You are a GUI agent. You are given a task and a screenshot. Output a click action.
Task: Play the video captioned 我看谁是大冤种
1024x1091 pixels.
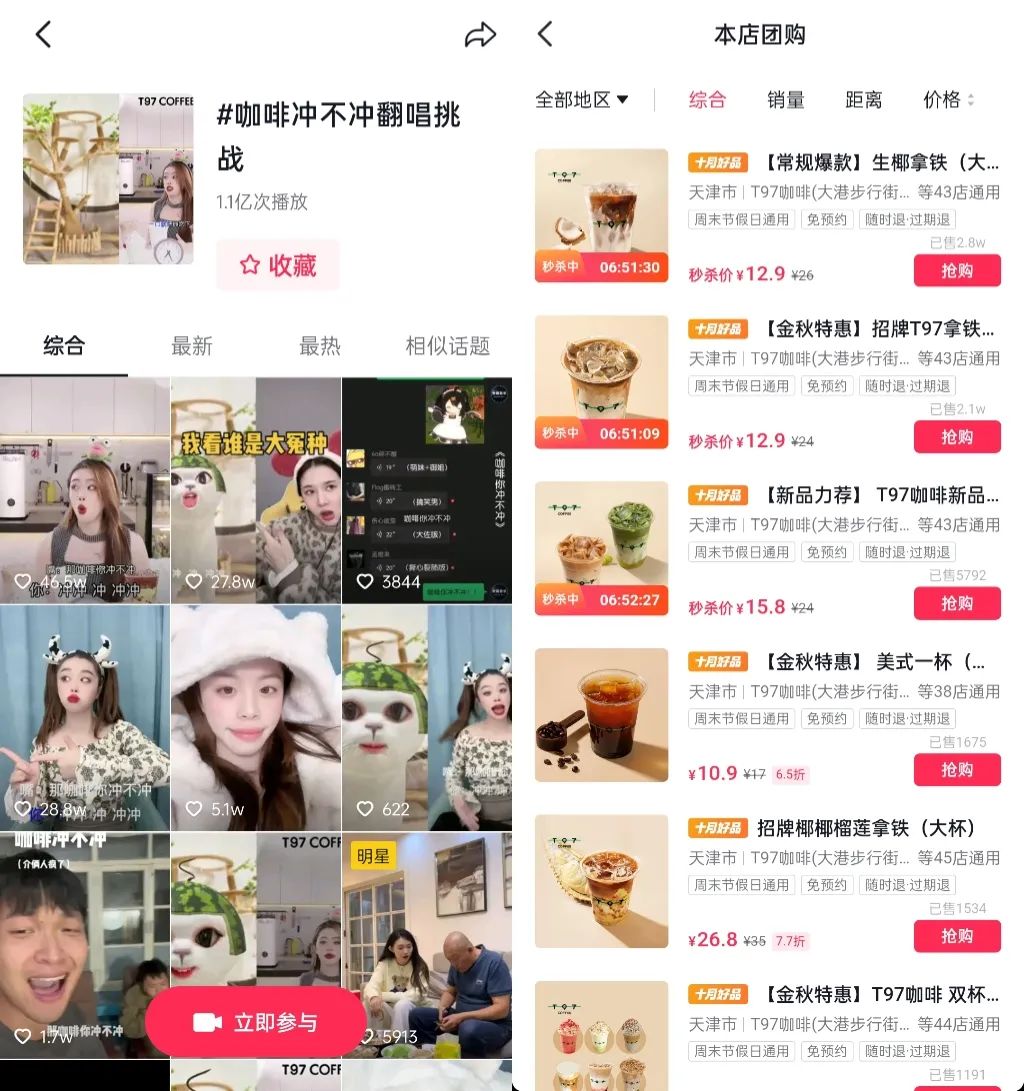[256, 490]
